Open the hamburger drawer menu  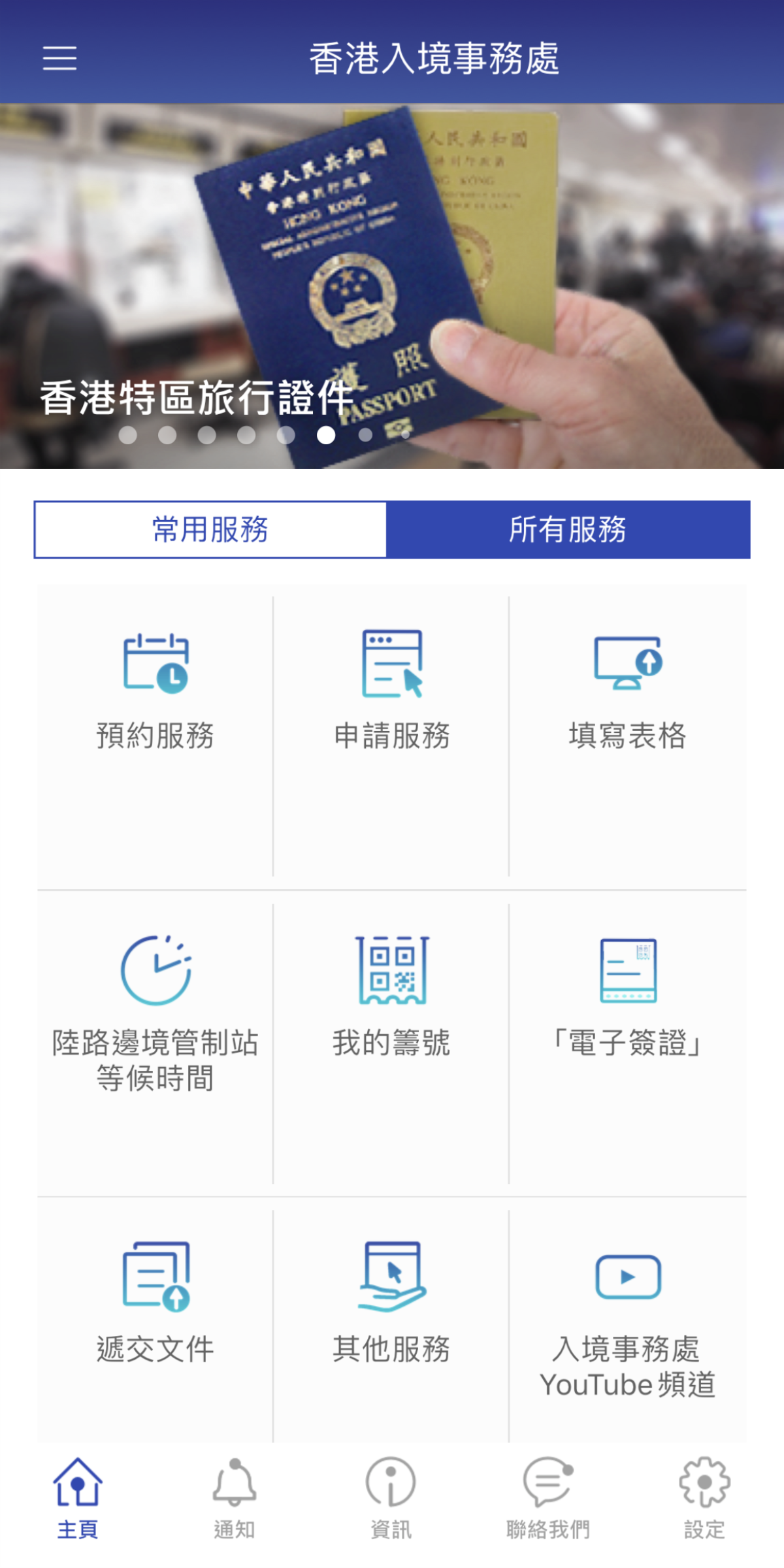click(59, 58)
